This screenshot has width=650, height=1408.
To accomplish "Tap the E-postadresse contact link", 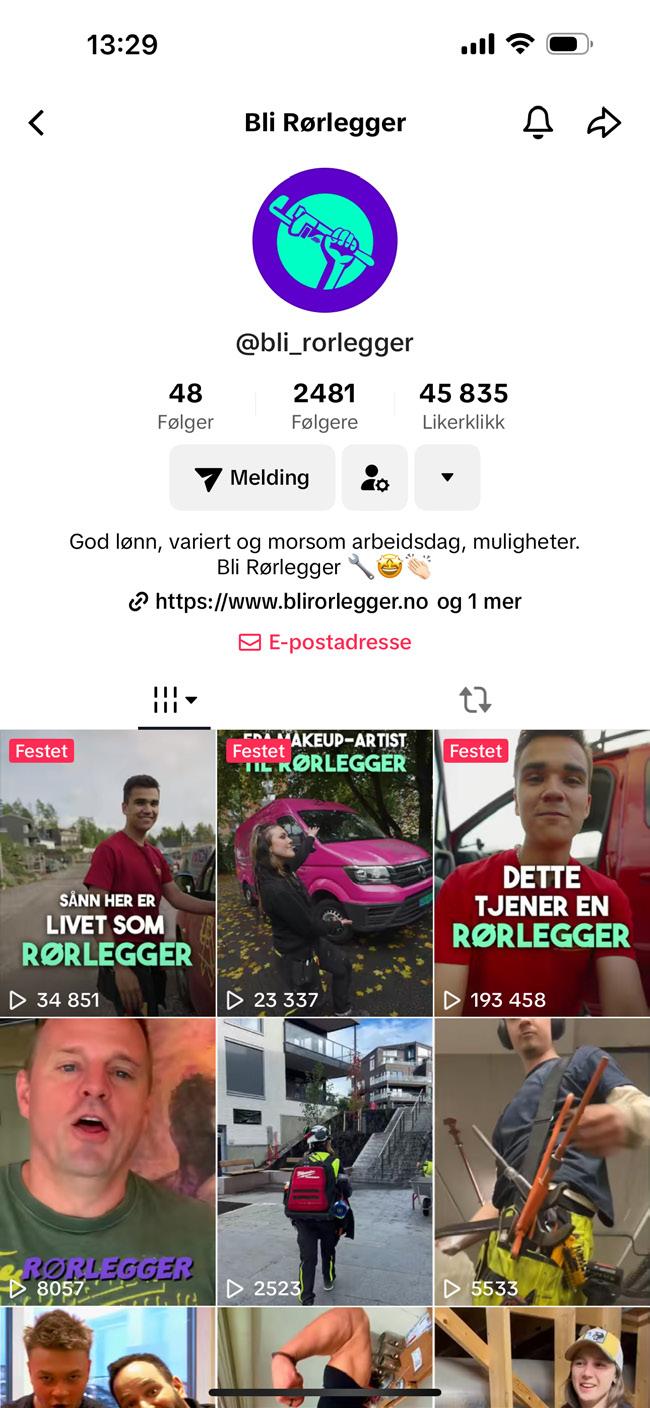I will pyautogui.click(x=325, y=642).
